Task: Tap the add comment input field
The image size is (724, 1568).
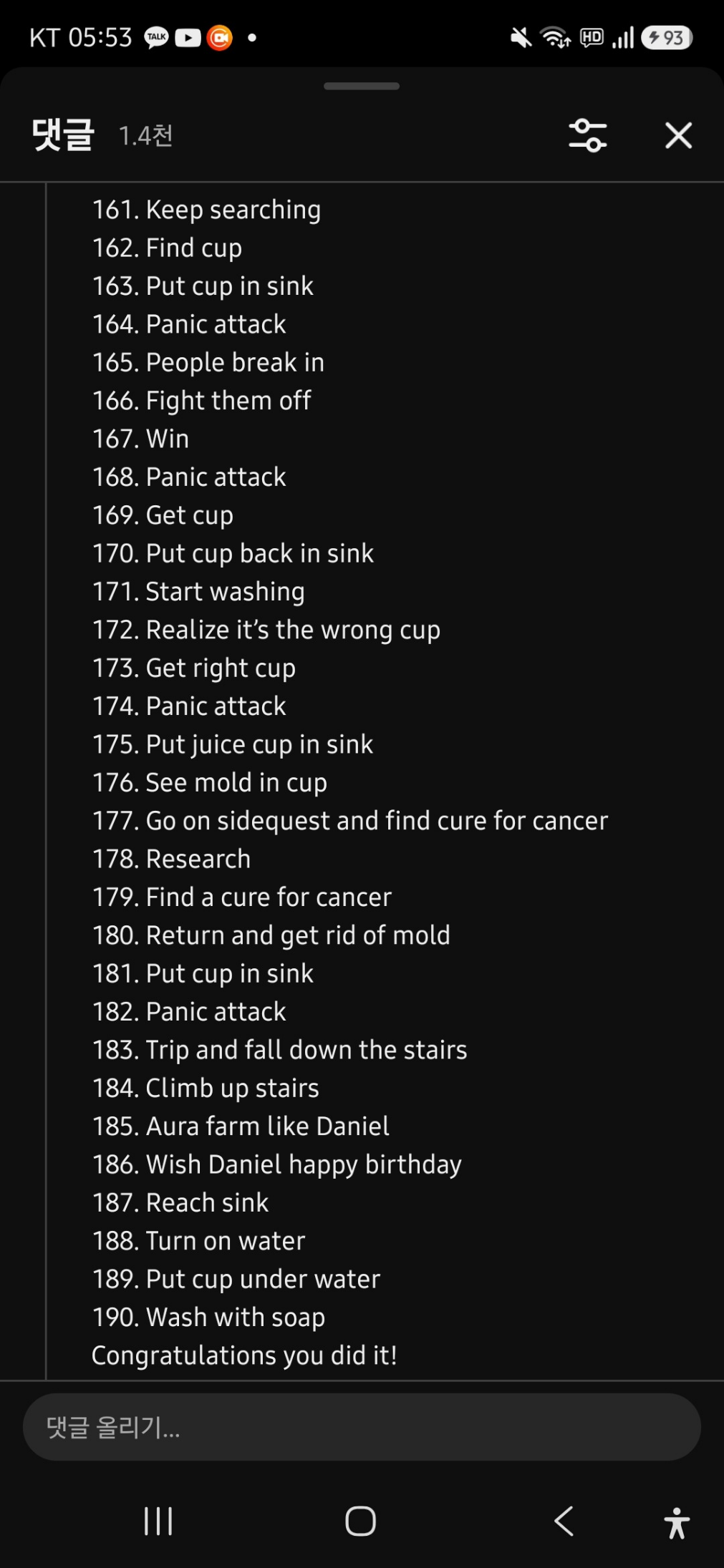Action: tap(362, 1426)
